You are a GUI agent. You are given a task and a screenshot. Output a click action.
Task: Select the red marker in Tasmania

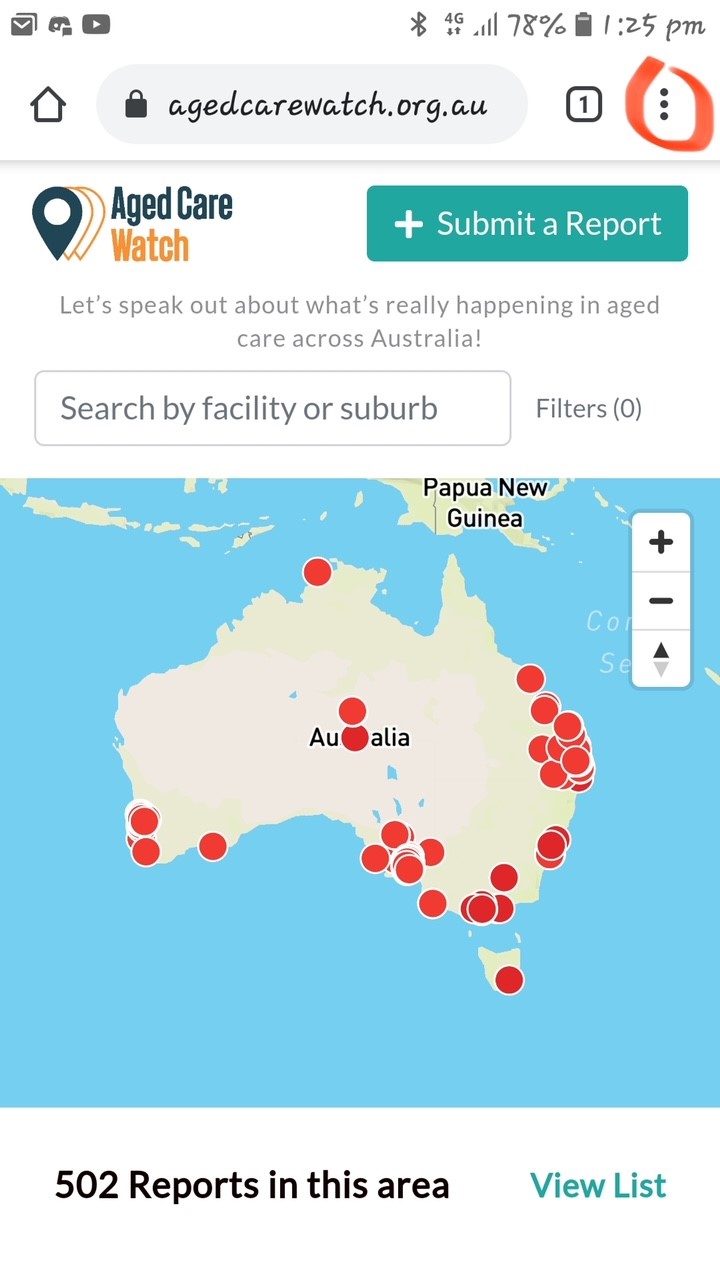509,979
